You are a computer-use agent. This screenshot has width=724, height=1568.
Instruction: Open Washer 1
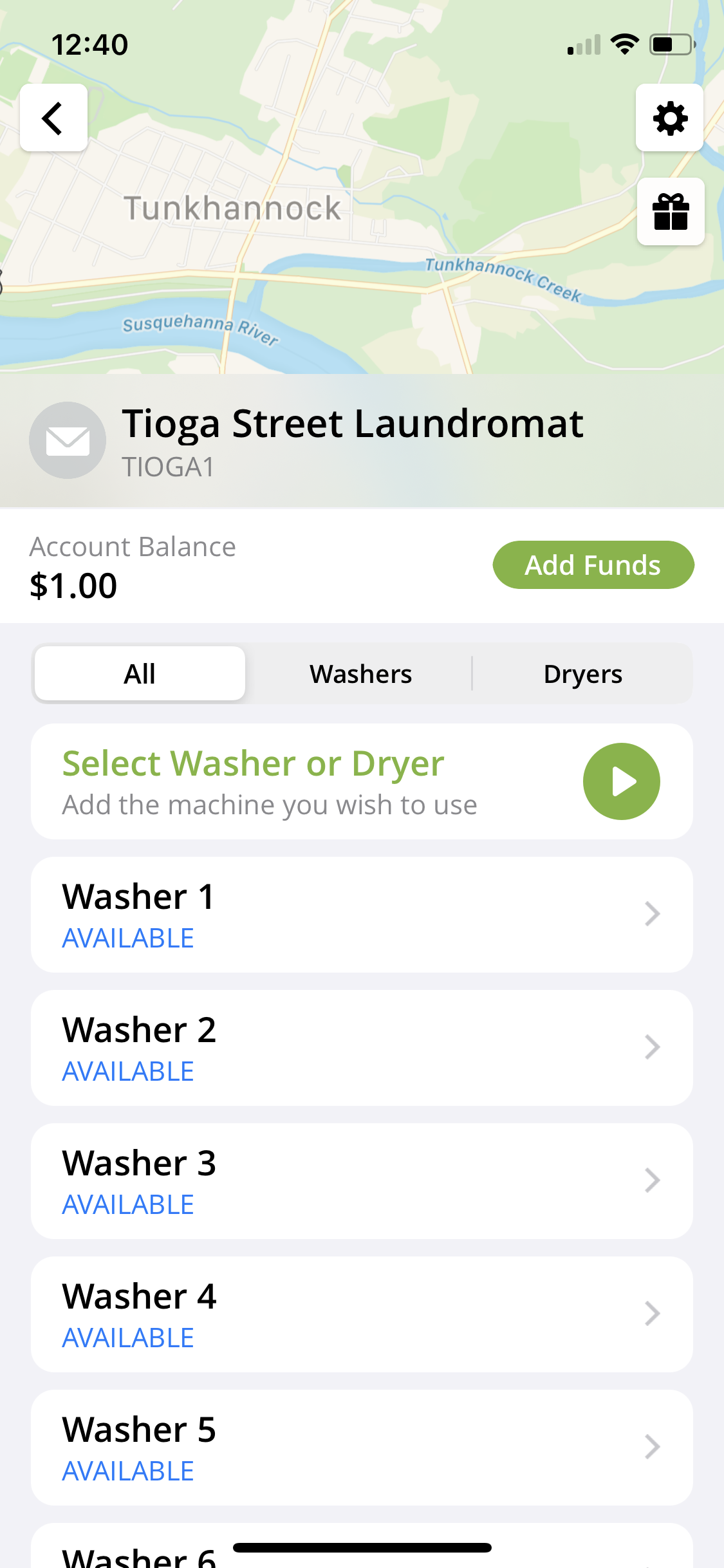click(362, 915)
